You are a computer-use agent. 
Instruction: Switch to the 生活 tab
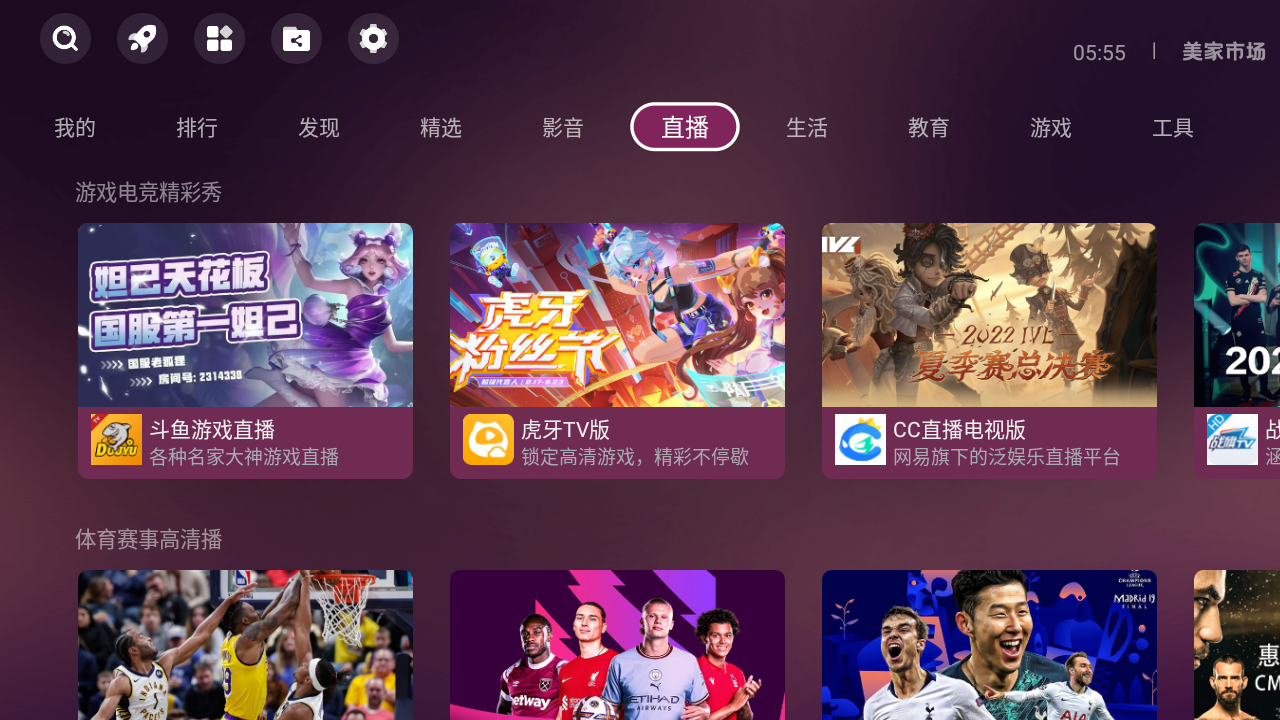coord(807,128)
